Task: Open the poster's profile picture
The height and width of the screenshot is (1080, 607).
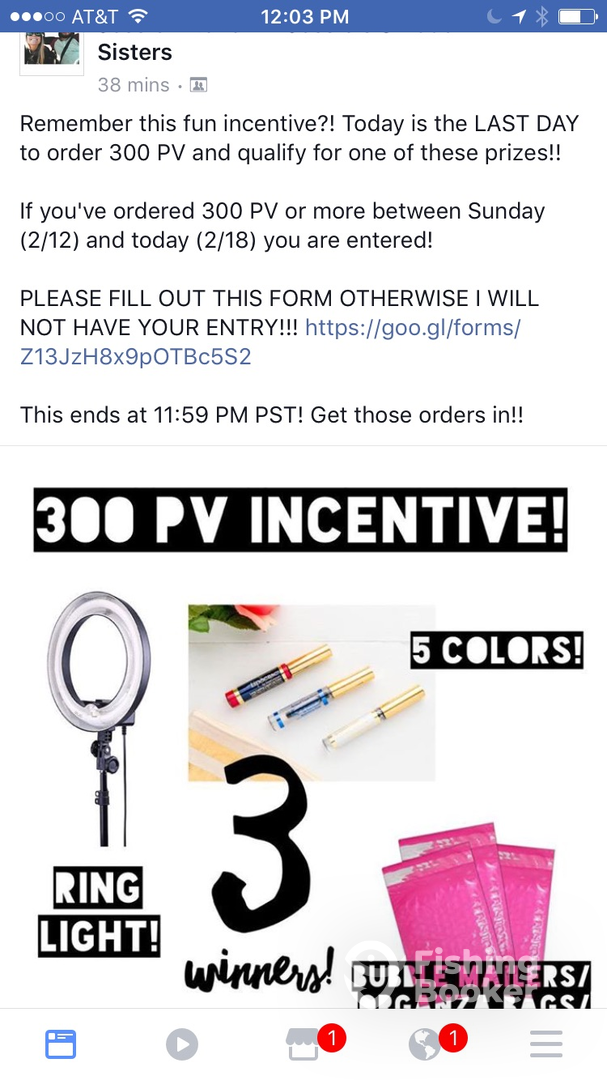Action: click(51, 50)
